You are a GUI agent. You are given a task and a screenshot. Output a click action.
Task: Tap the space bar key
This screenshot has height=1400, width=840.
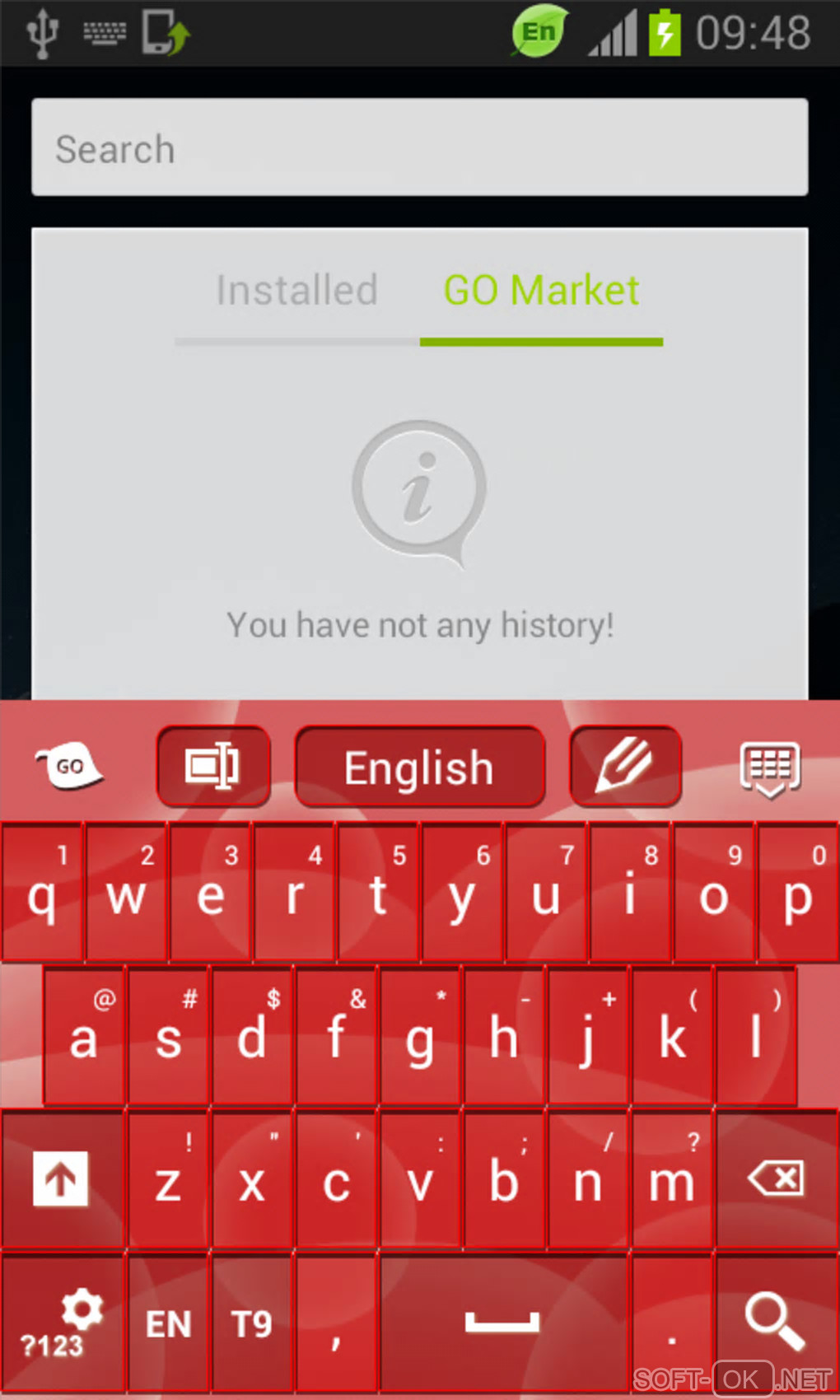pyautogui.click(x=502, y=1323)
